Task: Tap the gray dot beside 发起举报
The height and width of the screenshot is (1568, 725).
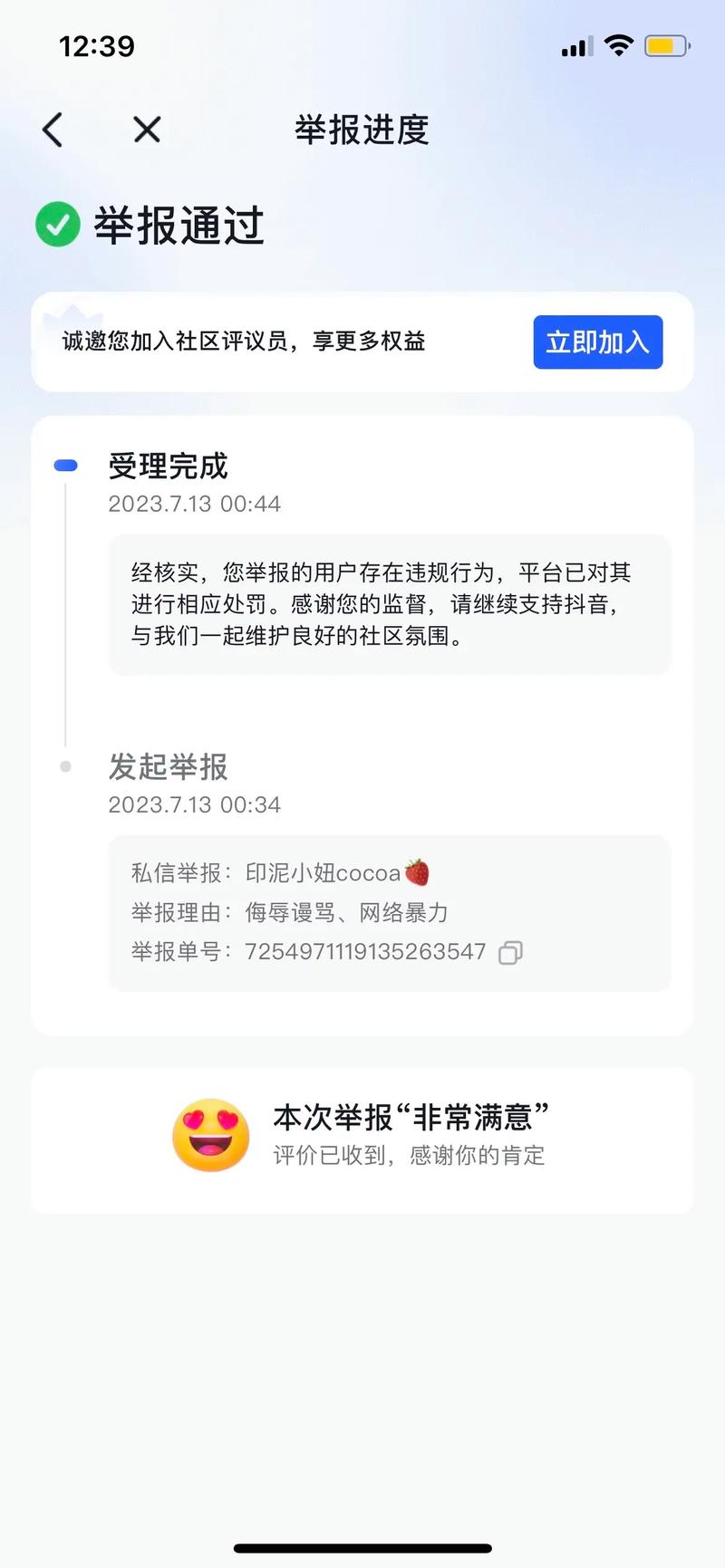Action: pos(64,765)
